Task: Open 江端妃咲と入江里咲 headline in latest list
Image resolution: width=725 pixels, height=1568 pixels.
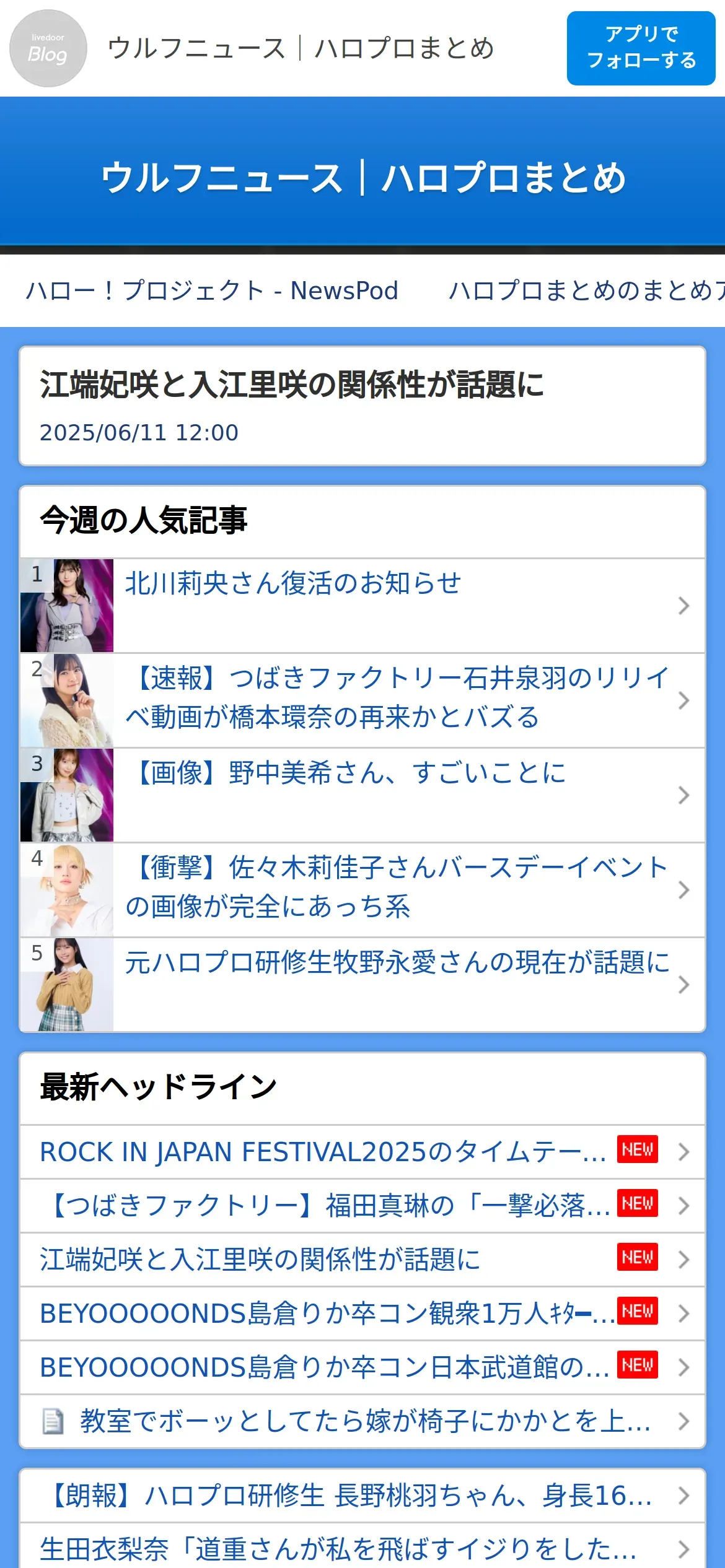Action: click(260, 1260)
